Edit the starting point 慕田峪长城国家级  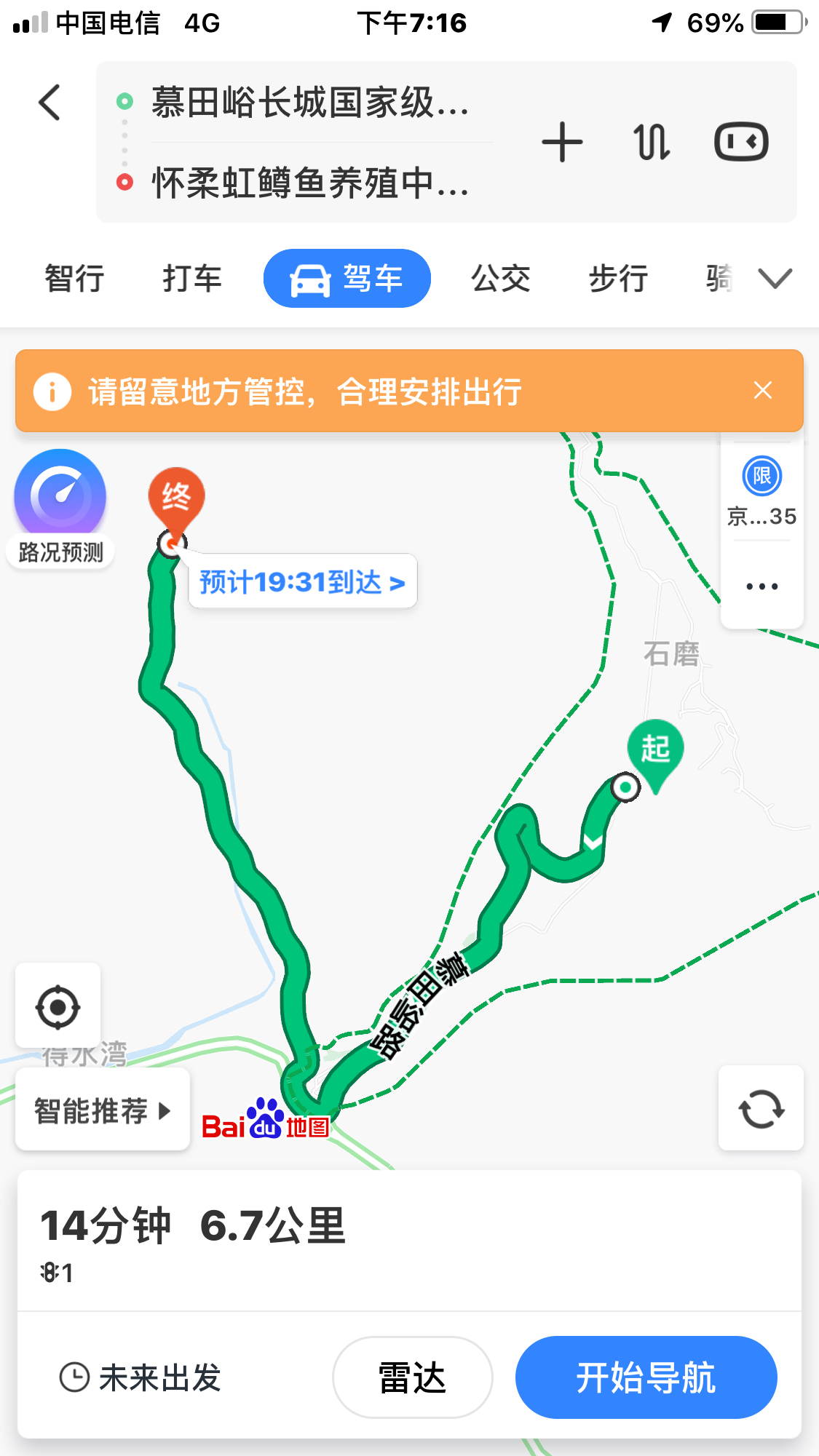pos(309,102)
